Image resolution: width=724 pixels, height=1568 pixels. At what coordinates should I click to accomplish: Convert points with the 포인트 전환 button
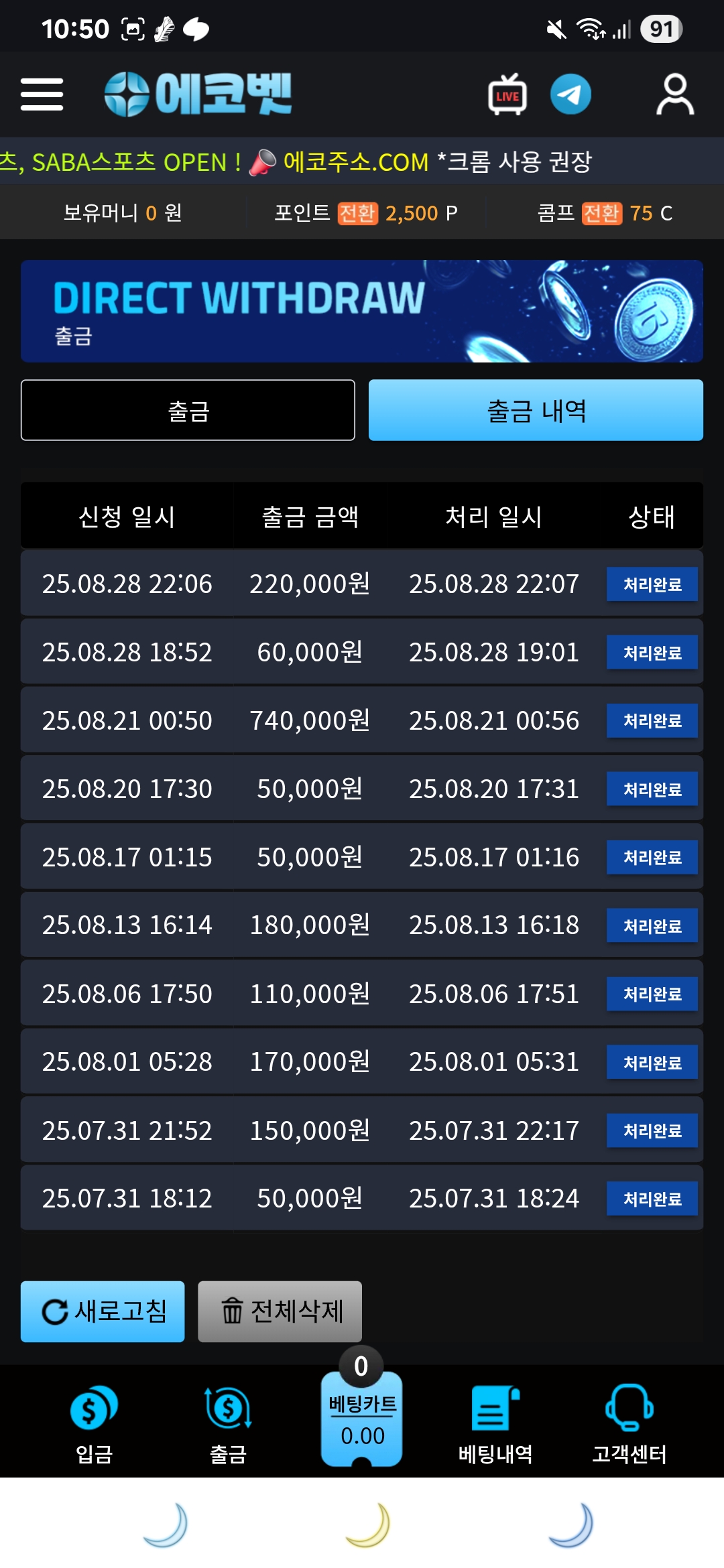pos(357,213)
